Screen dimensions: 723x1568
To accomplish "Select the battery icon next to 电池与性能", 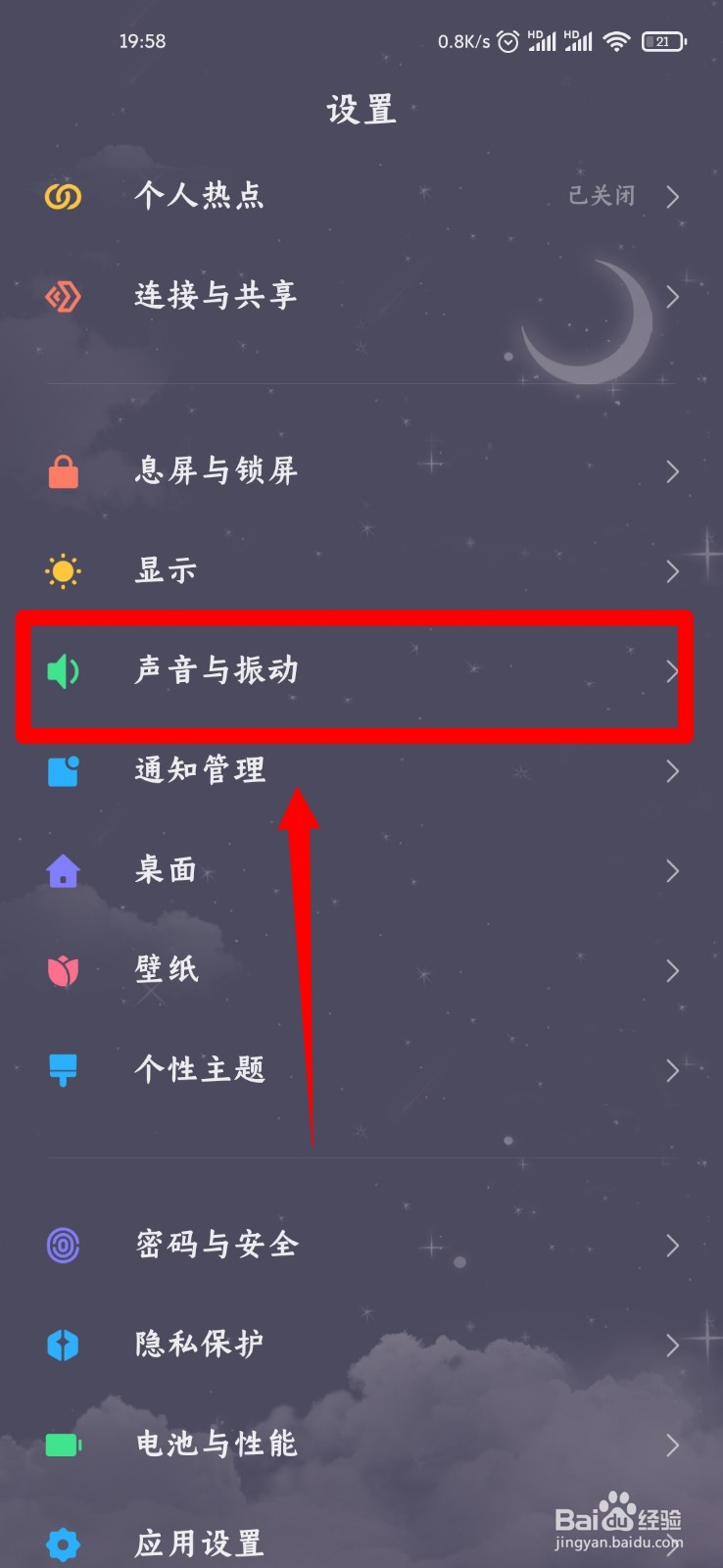I will click(63, 1444).
